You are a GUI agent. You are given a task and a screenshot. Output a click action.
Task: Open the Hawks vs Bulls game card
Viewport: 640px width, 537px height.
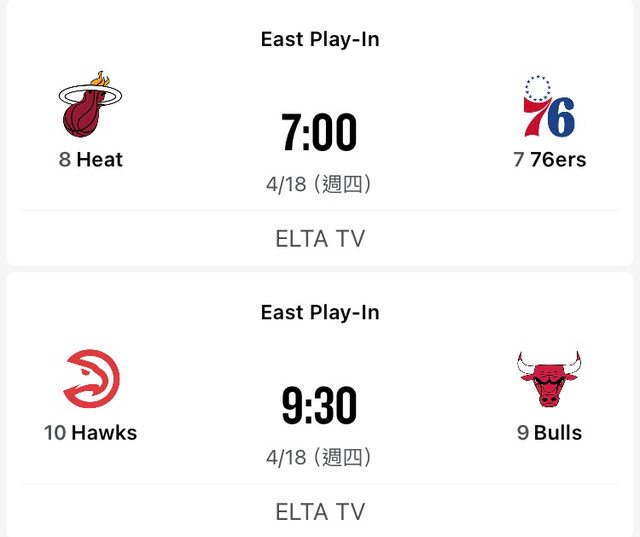coord(320,407)
